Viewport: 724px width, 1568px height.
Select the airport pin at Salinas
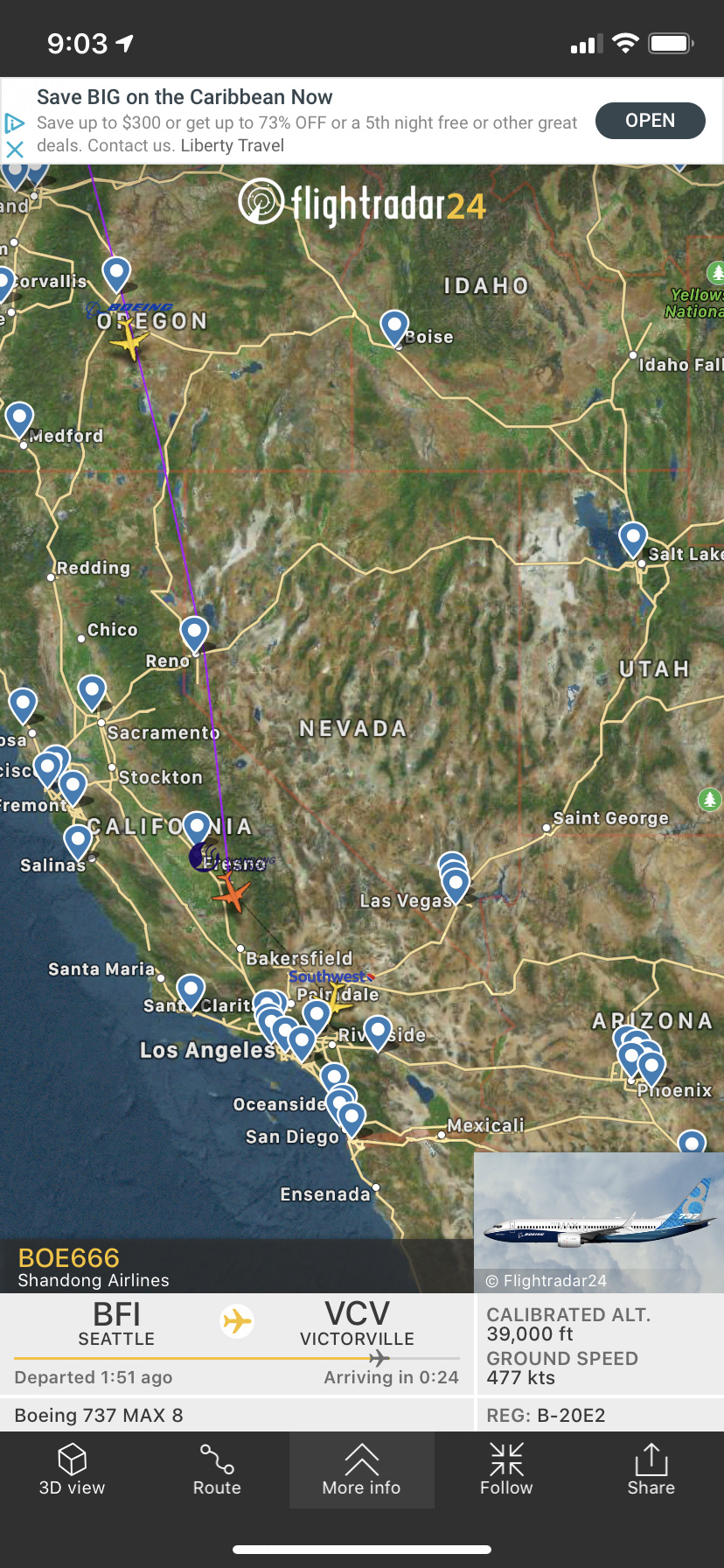point(78,842)
